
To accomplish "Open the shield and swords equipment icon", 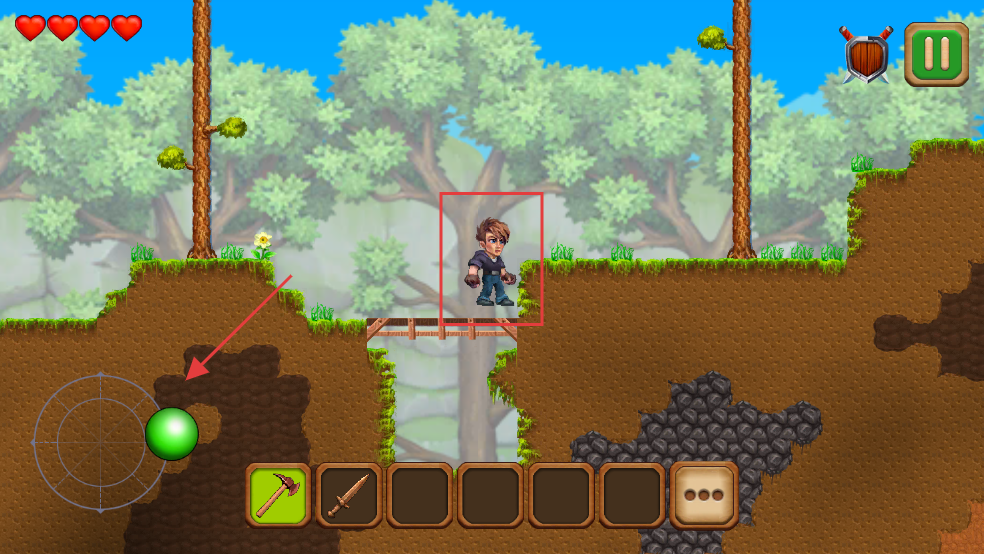I will click(866, 54).
